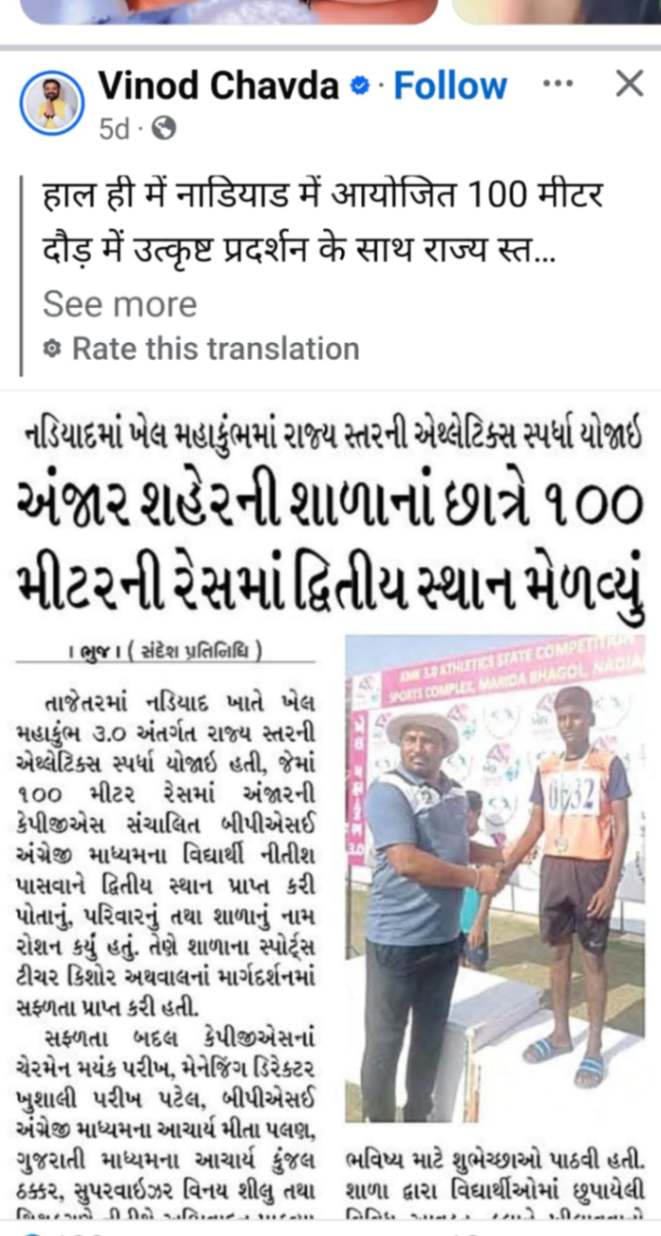Open Vinod Chavda's profile name link

(218, 87)
